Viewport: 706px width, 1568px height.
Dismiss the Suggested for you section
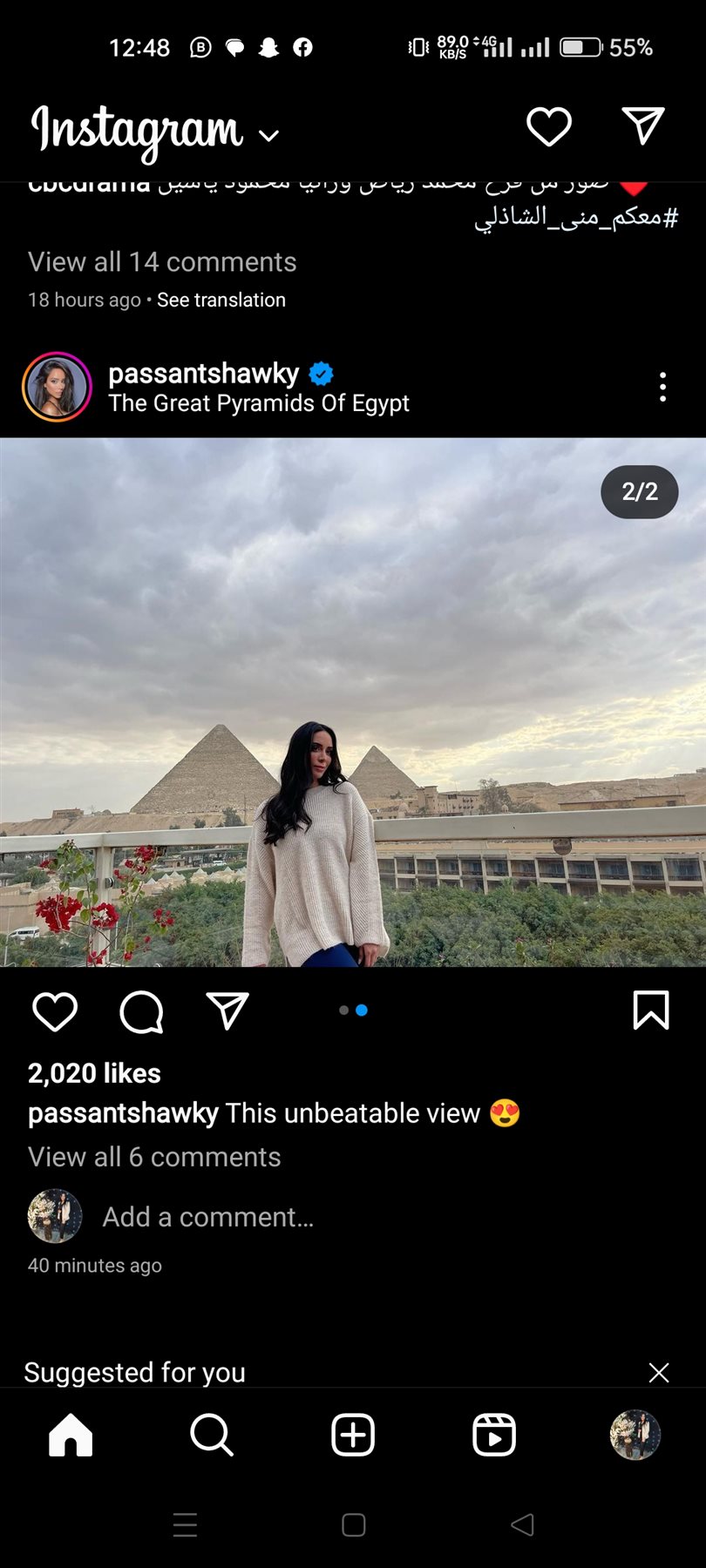659,1373
